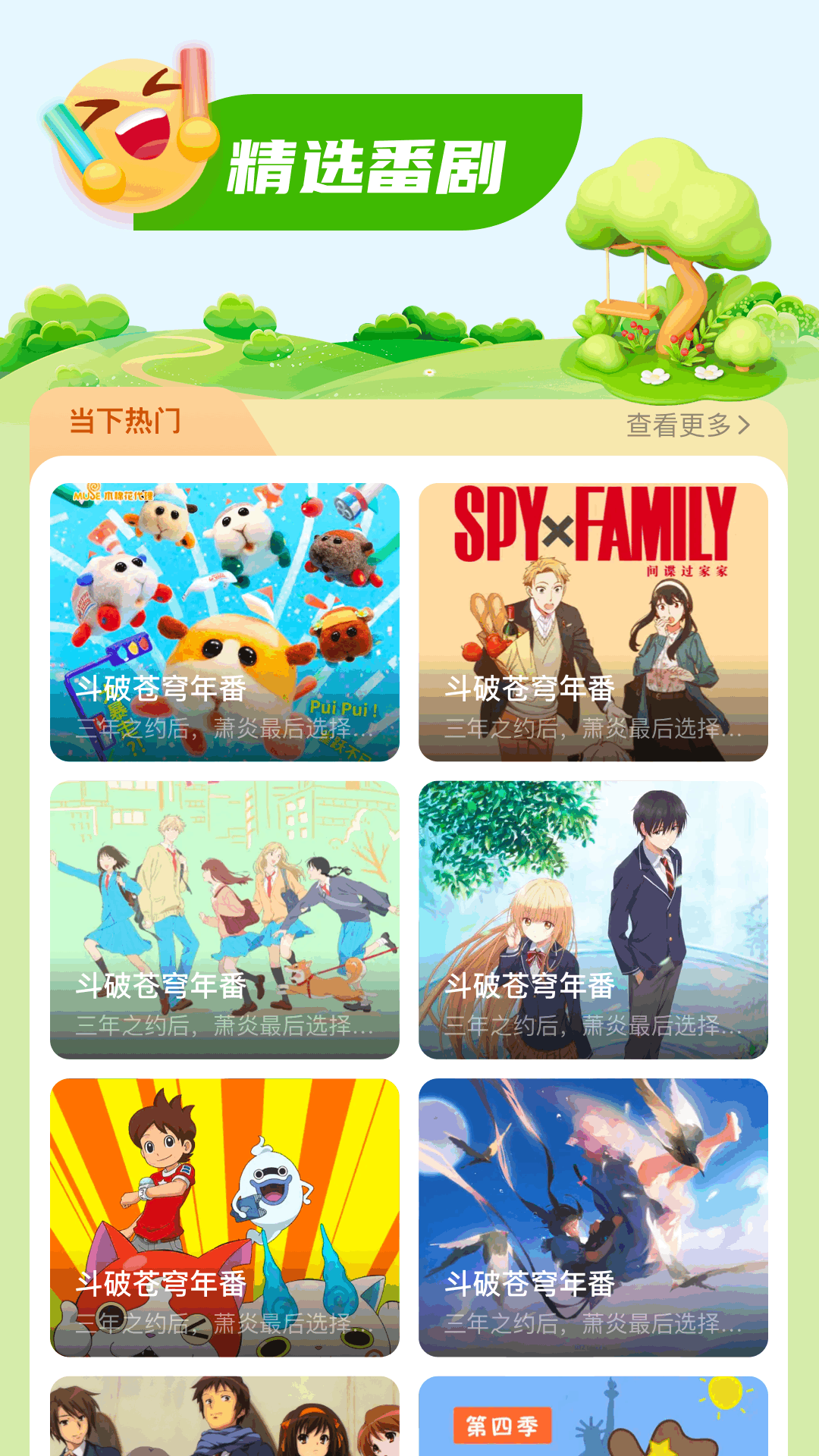Open the card tagged 第四季

pos(593,1417)
